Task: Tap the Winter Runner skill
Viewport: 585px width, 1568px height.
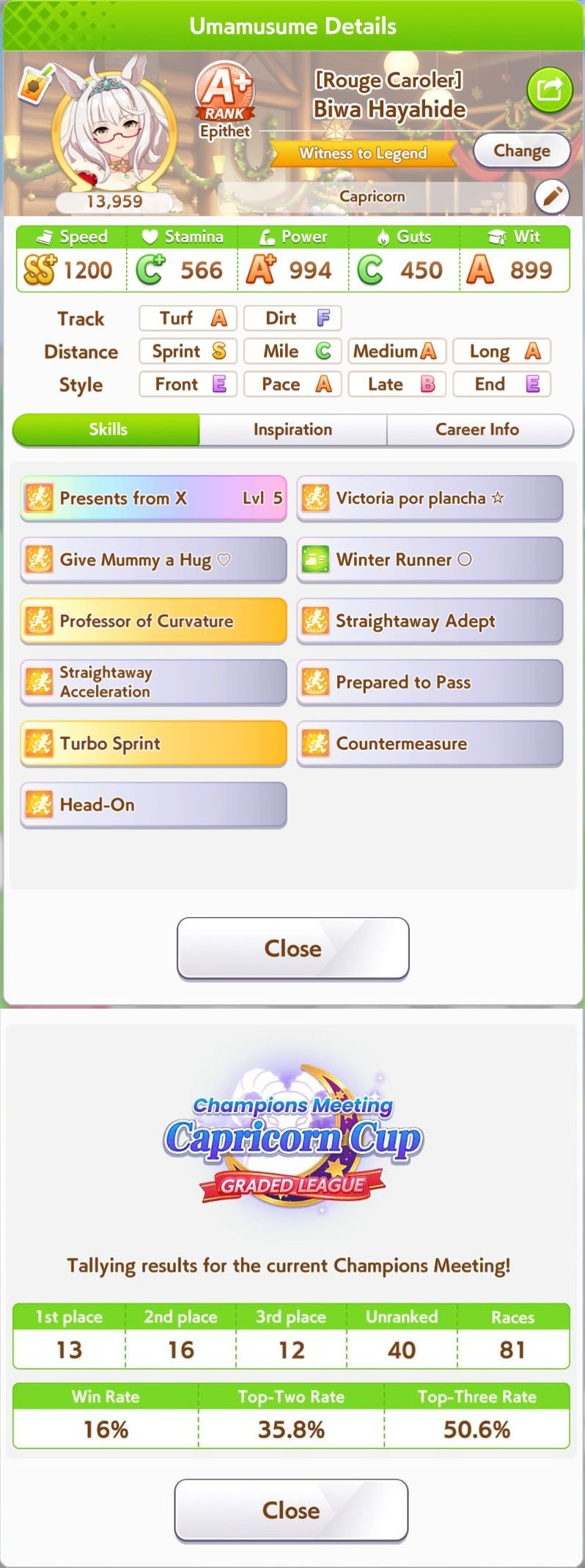Action: (430, 560)
